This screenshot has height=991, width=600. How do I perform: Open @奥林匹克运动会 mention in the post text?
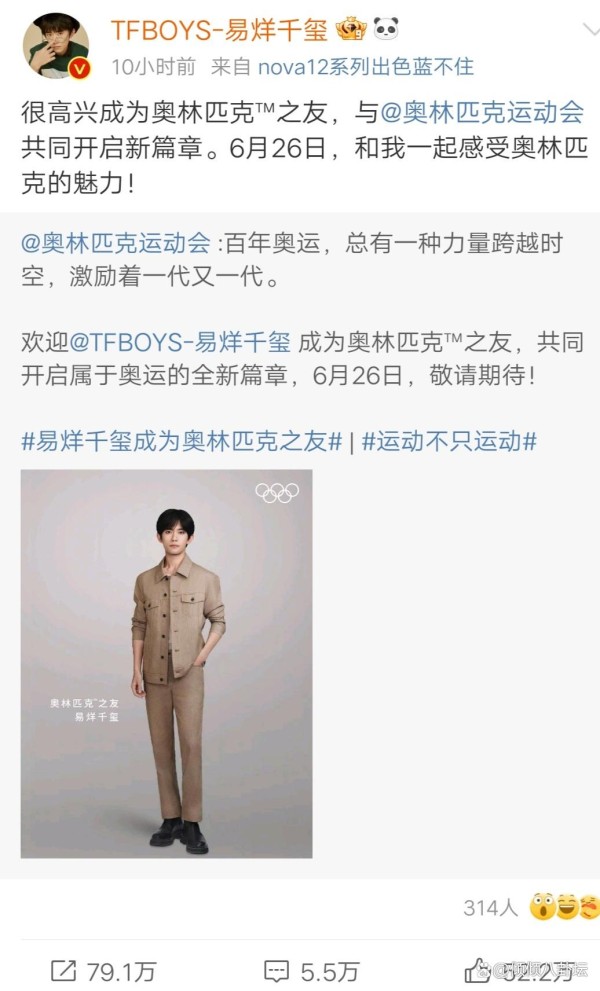pyautogui.click(x=481, y=112)
